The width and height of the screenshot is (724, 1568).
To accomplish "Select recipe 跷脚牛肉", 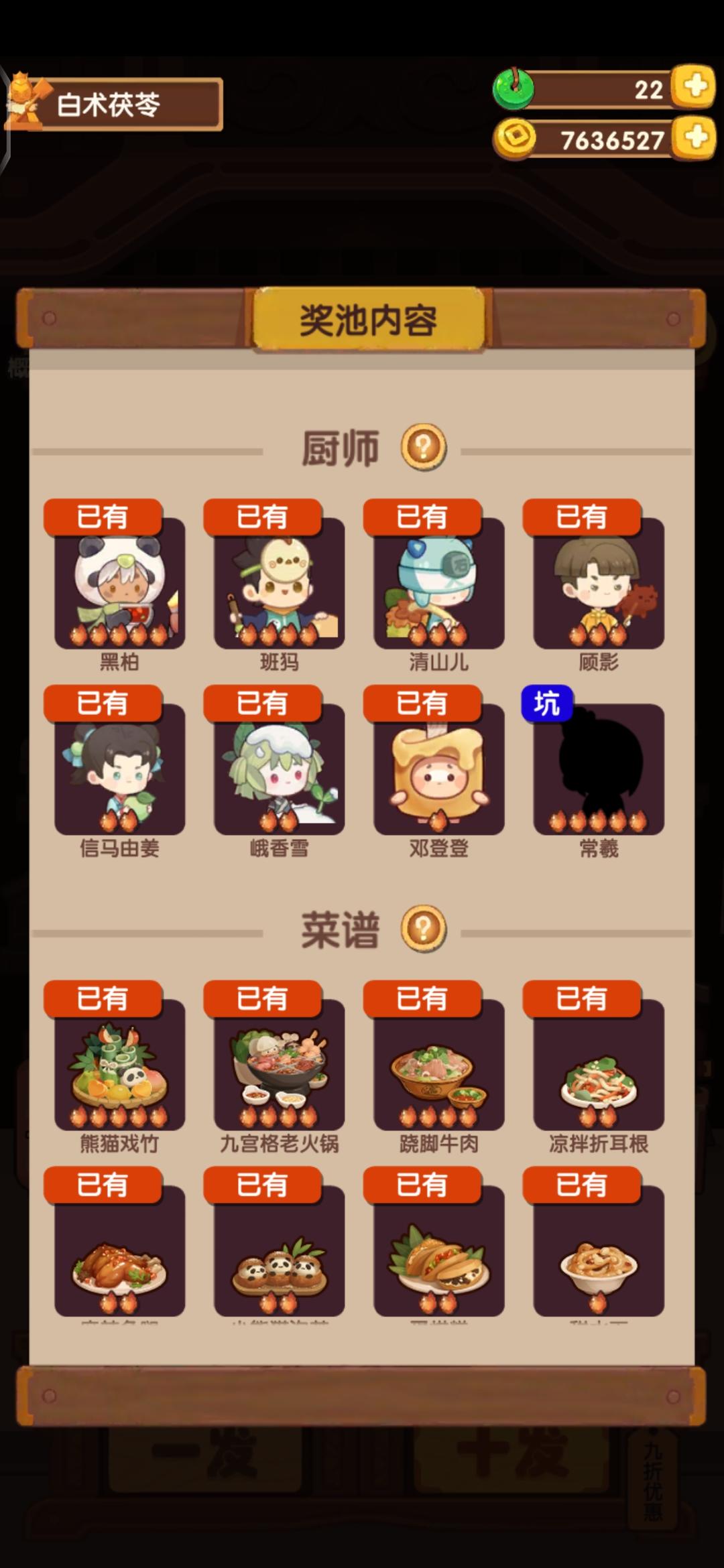I will [438, 1065].
